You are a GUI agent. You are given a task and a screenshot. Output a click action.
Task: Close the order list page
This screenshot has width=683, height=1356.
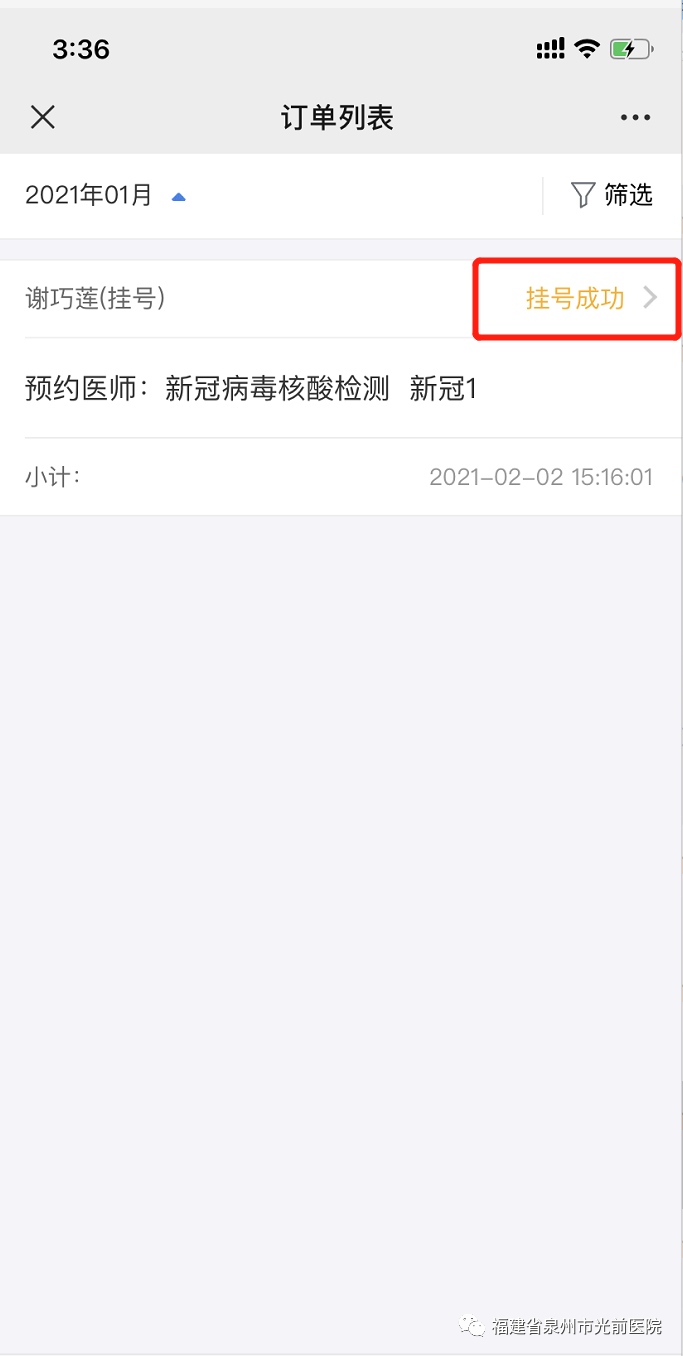pos(42,118)
